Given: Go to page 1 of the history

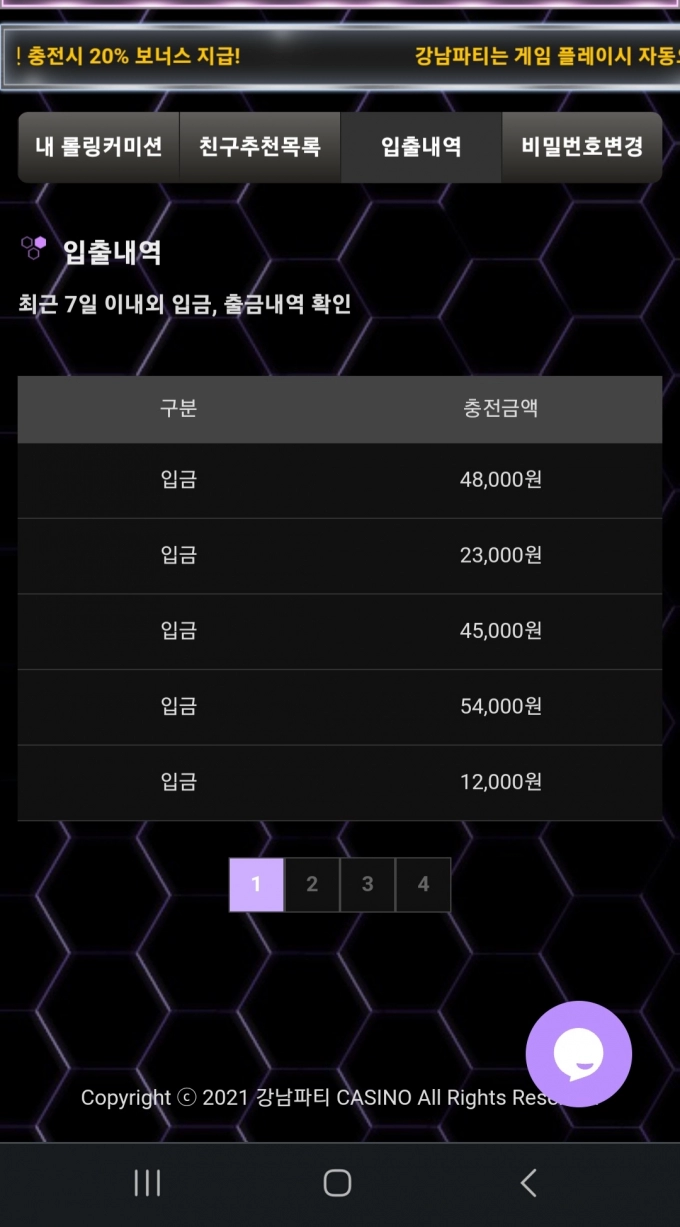Looking at the screenshot, I should pos(257,884).
